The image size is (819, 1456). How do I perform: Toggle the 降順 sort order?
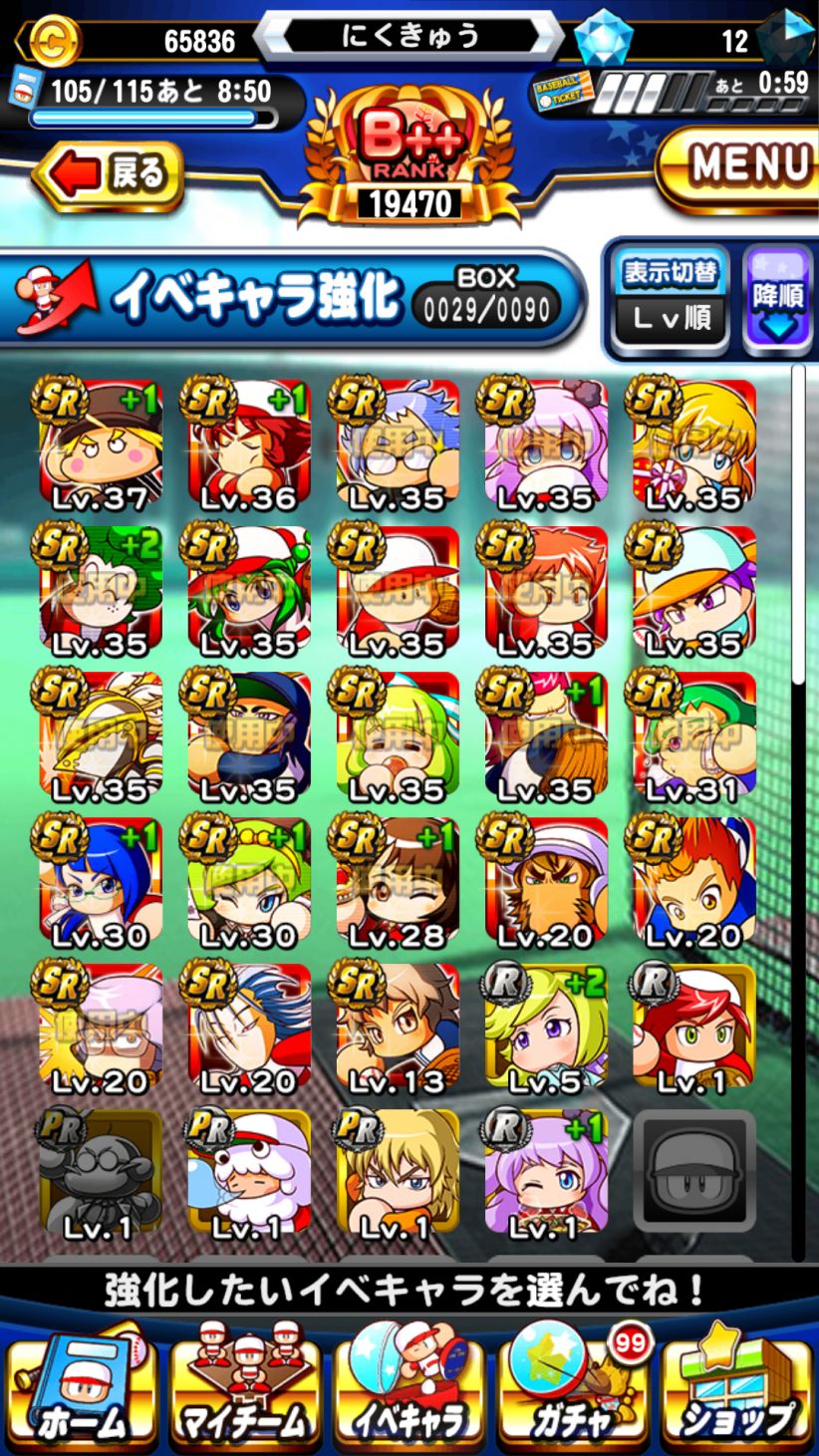[x=778, y=298]
